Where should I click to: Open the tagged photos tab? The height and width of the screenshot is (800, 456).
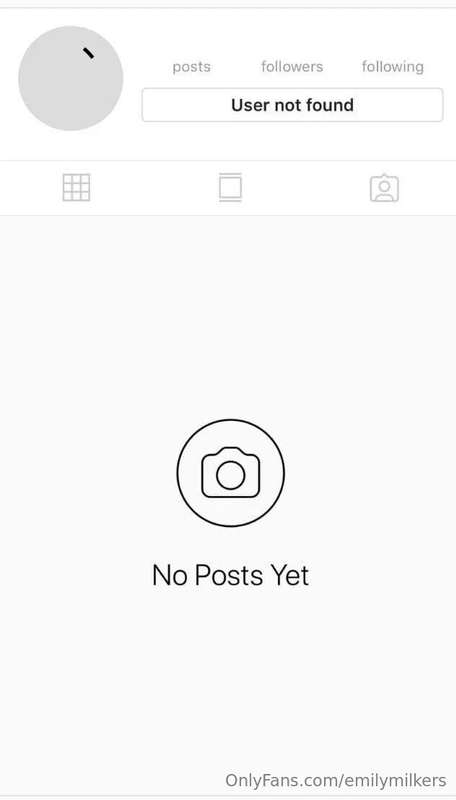coord(384,188)
